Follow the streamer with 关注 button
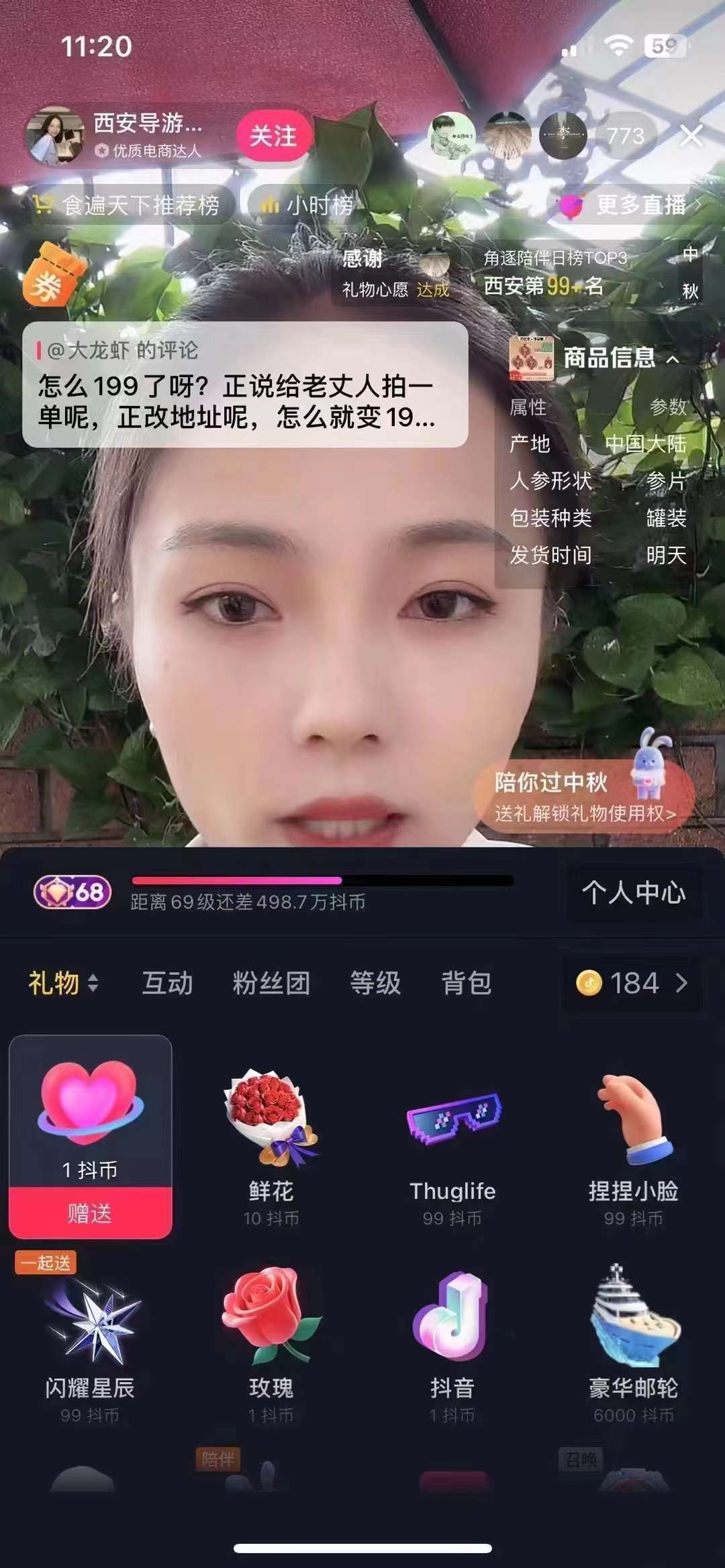Viewport: 725px width, 1568px height. pos(273,136)
